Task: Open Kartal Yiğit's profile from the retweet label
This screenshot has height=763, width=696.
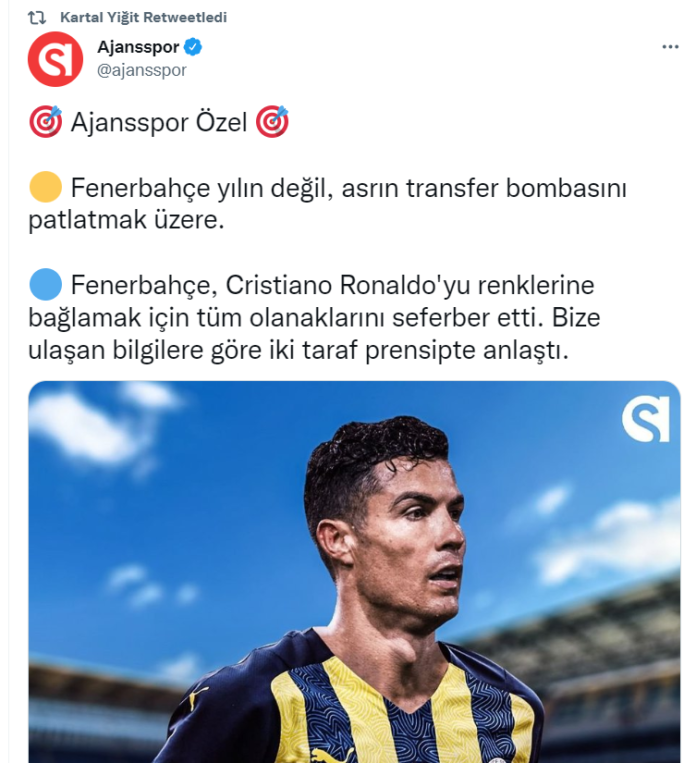Action: [143, 17]
